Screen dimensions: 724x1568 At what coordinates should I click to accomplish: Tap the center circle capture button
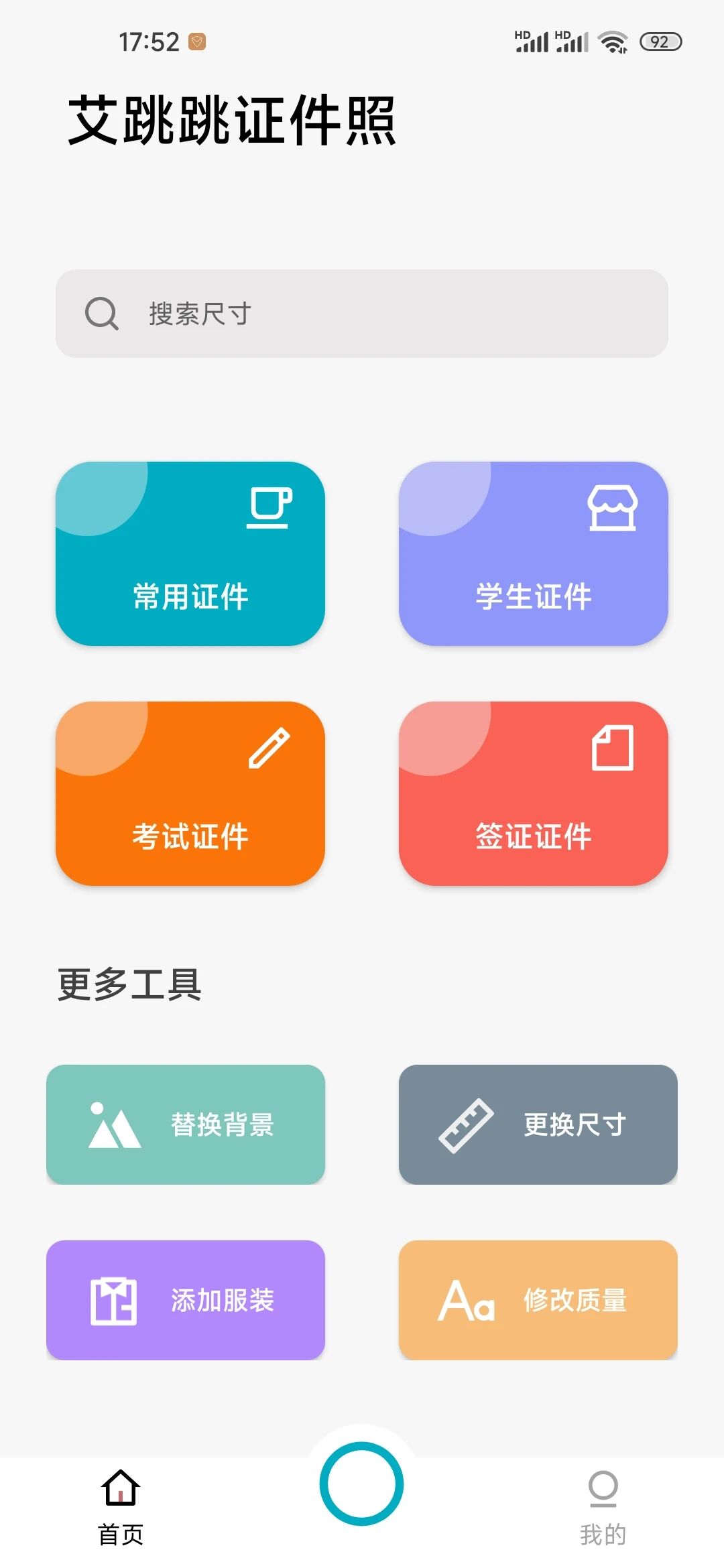(x=361, y=1484)
